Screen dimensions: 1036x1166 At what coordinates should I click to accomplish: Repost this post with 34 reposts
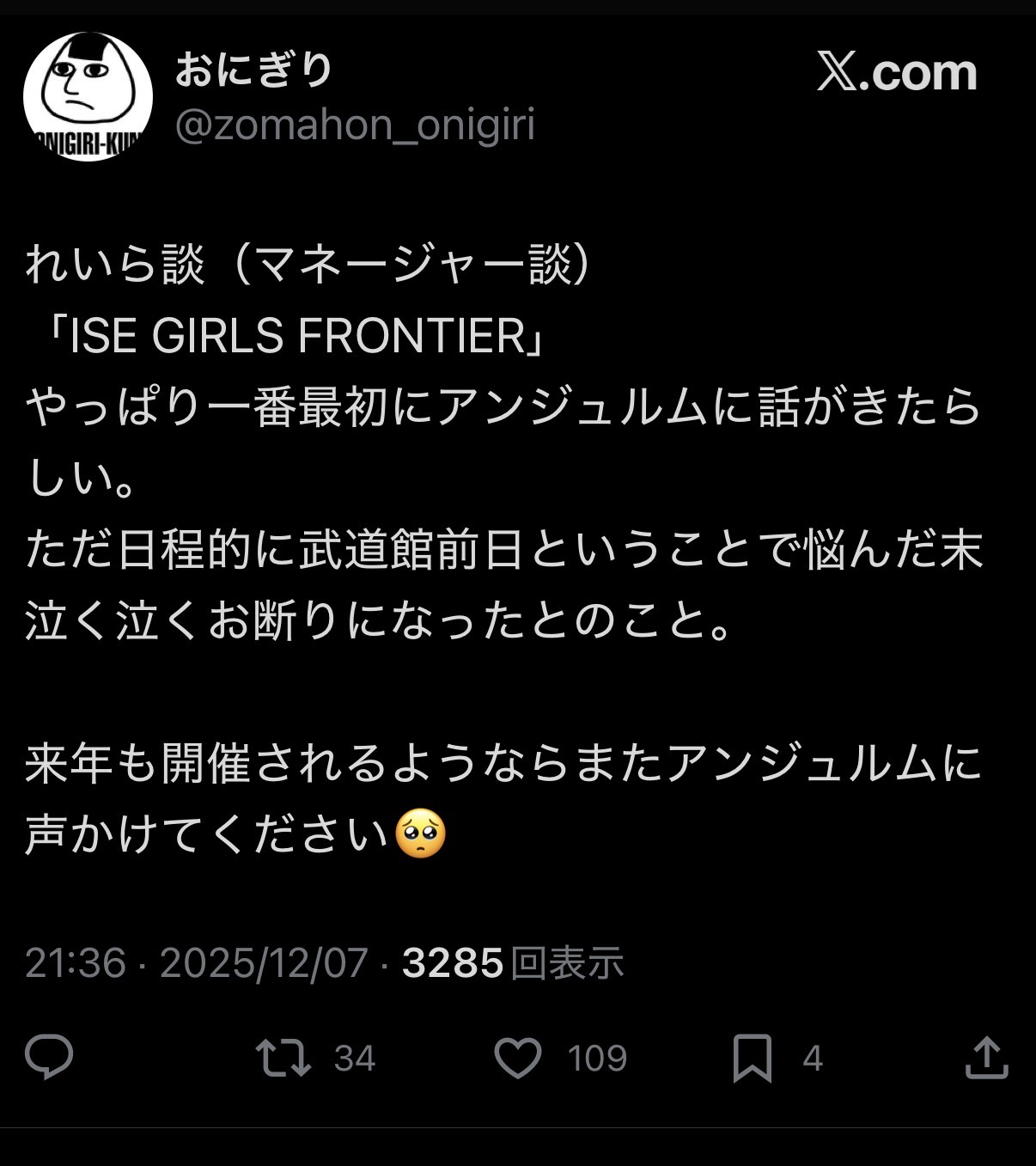284,1058
